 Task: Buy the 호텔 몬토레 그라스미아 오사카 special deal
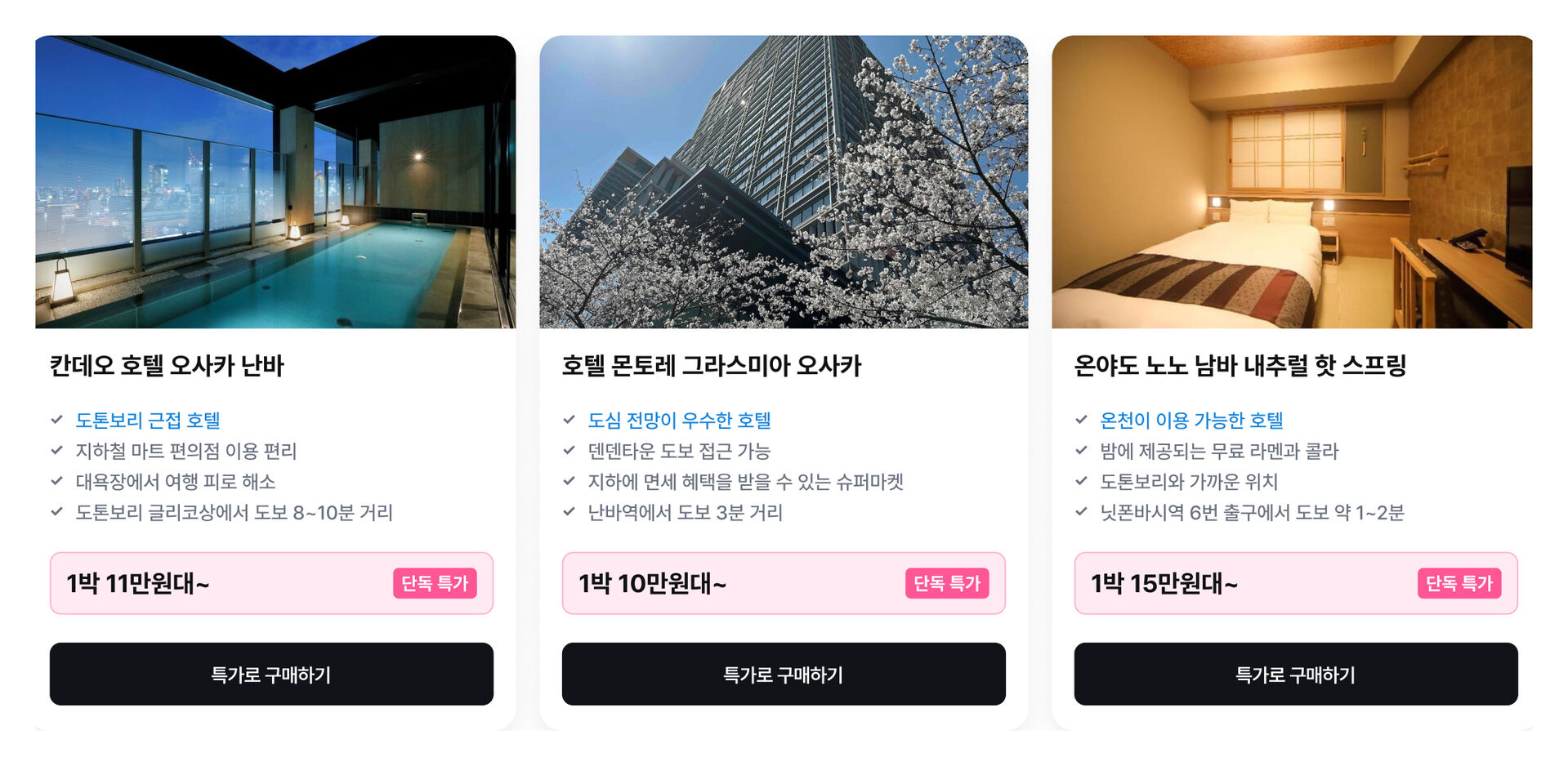tap(783, 674)
